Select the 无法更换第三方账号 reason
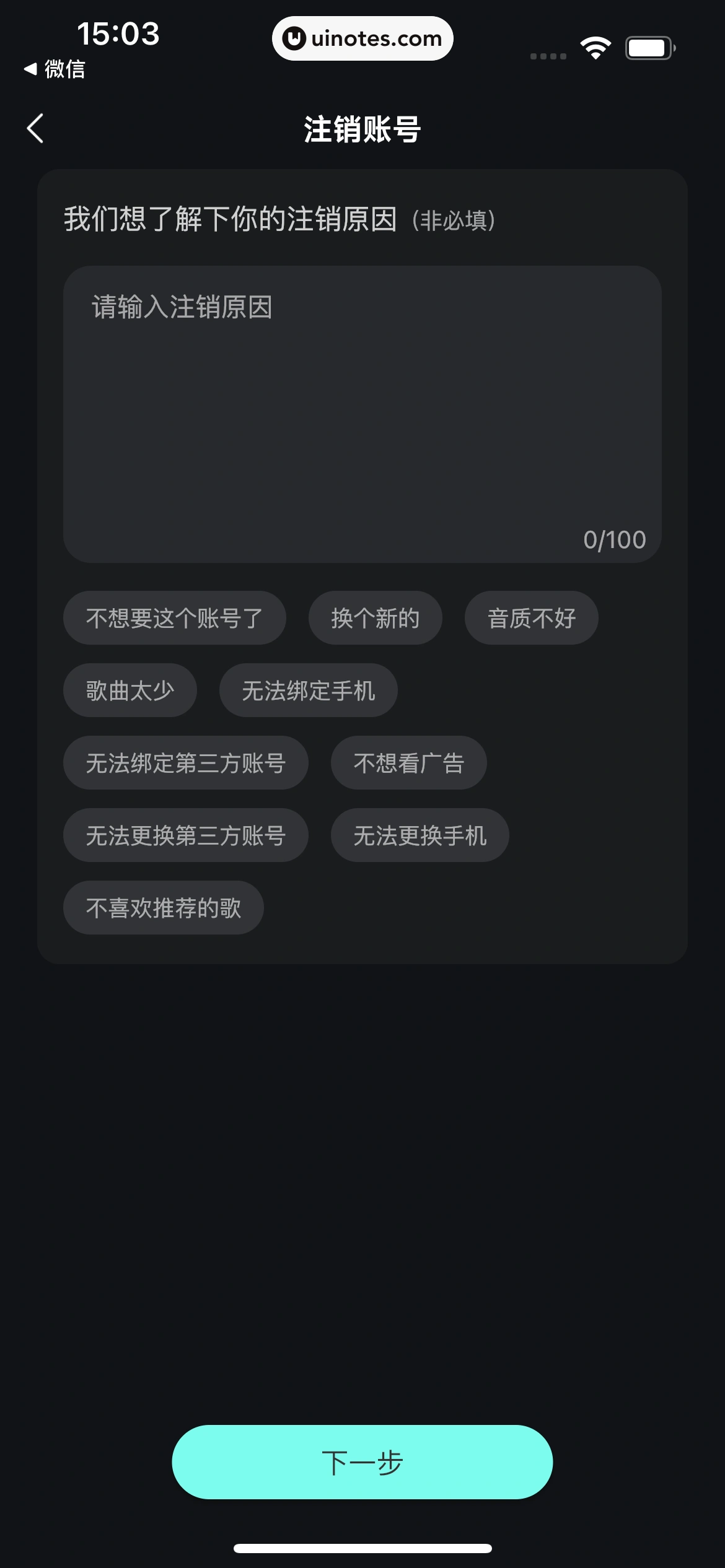This screenshot has height=1568, width=725. pos(185,835)
